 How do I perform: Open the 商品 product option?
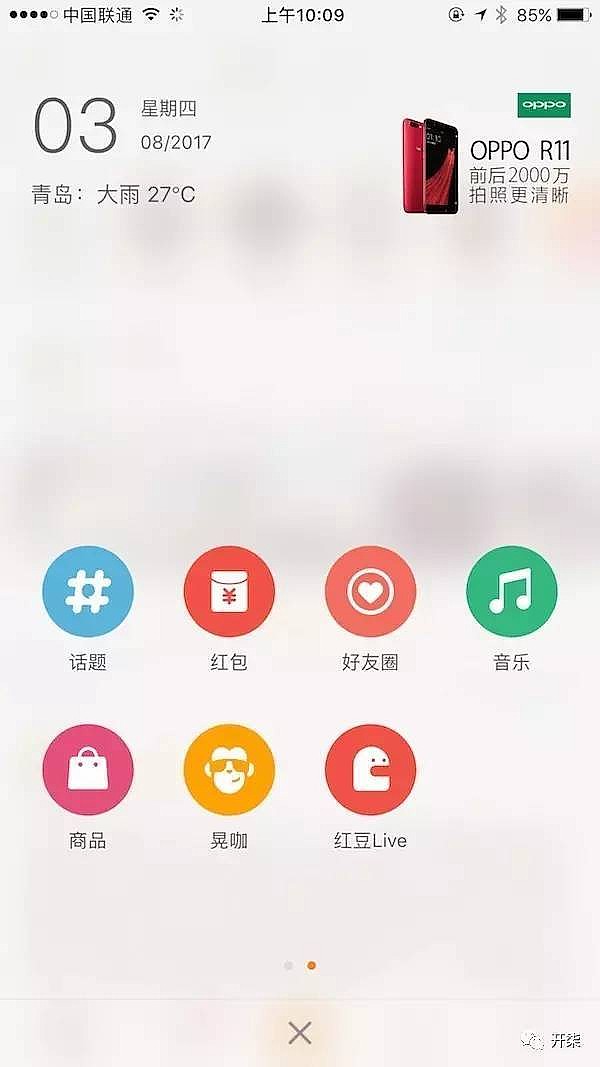[88, 770]
